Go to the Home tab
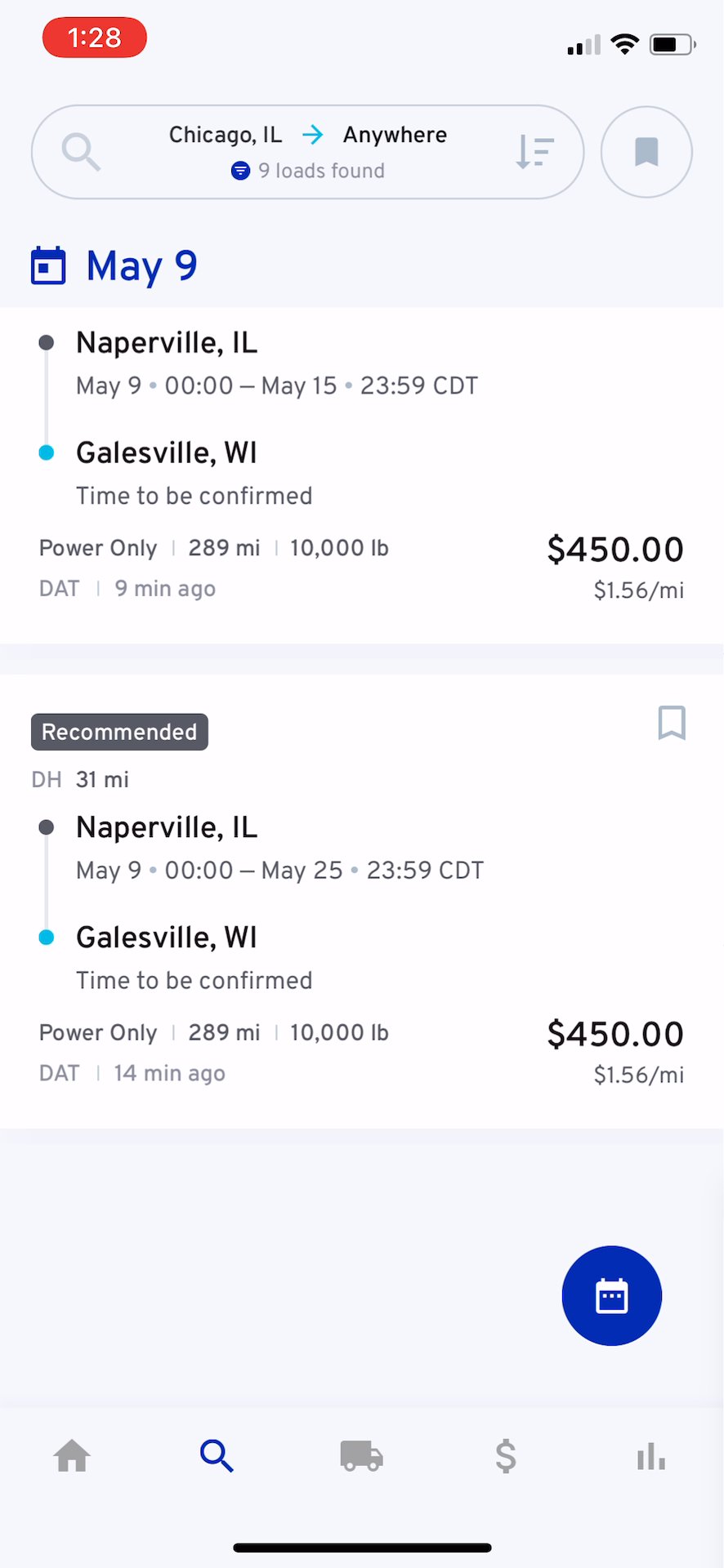 72,1456
